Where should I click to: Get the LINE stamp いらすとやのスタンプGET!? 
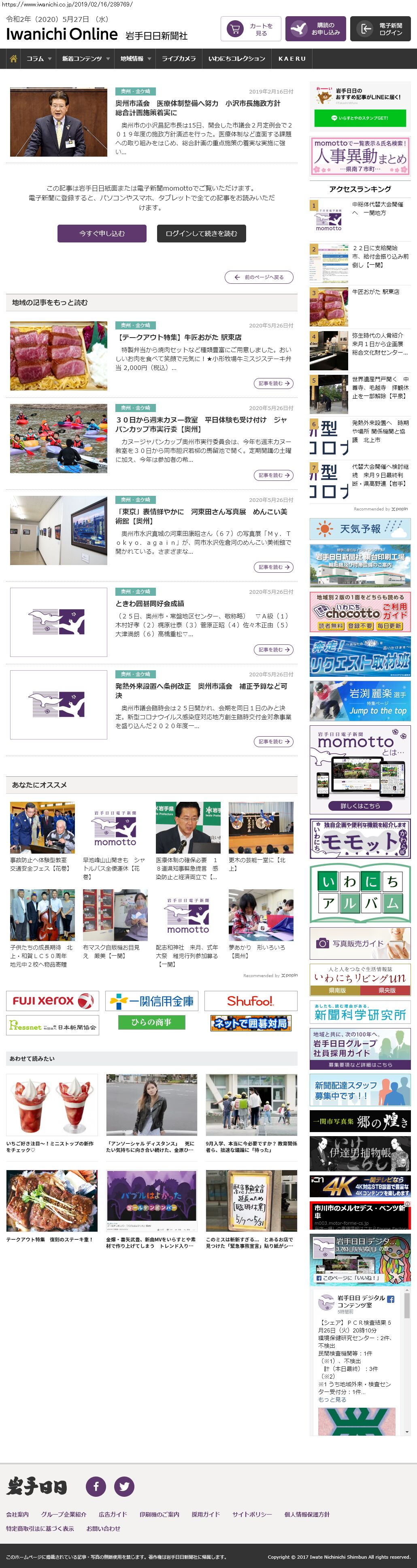coord(359,118)
